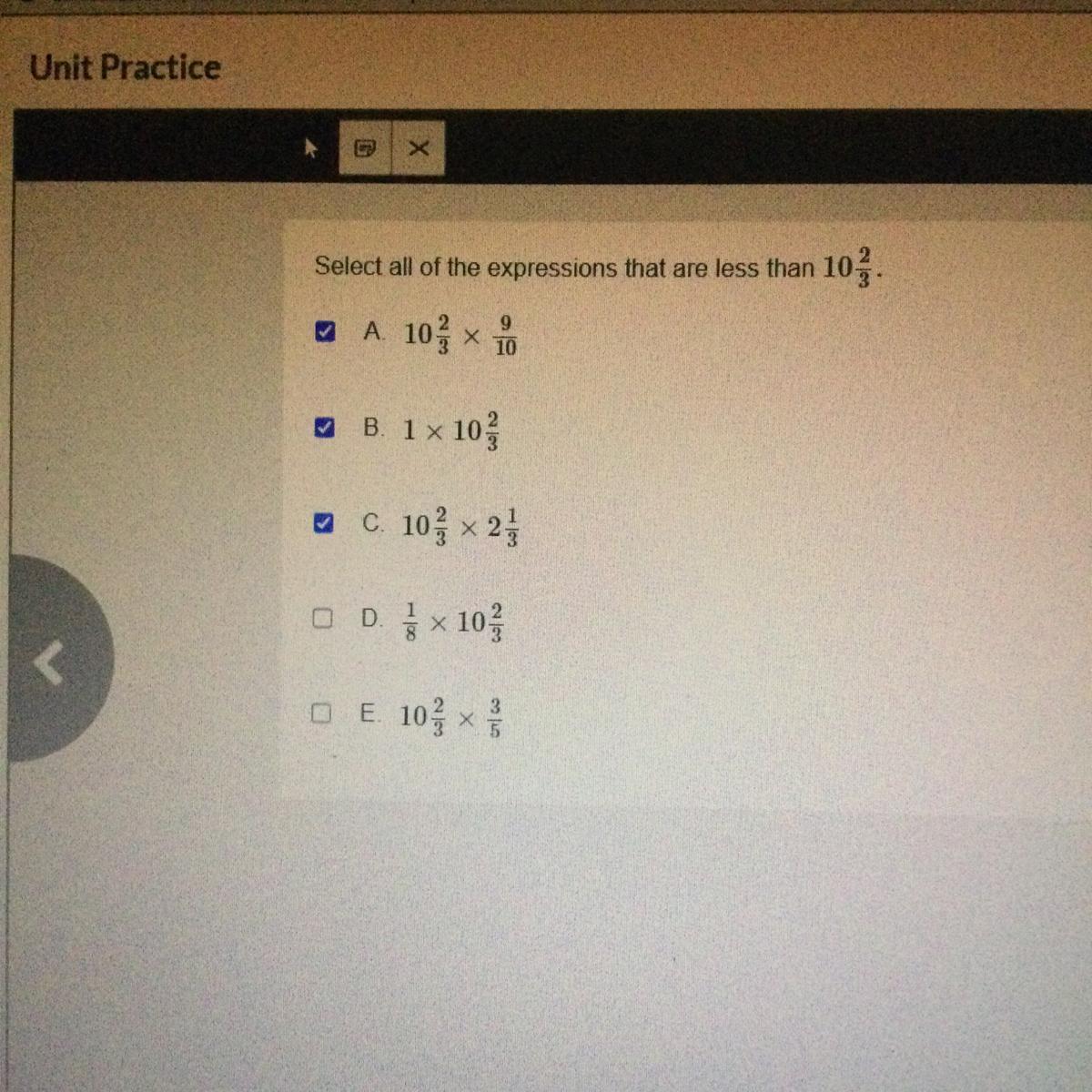Go back to the previous question
Image resolution: width=1092 pixels, height=1092 pixels.
point(49,661)
